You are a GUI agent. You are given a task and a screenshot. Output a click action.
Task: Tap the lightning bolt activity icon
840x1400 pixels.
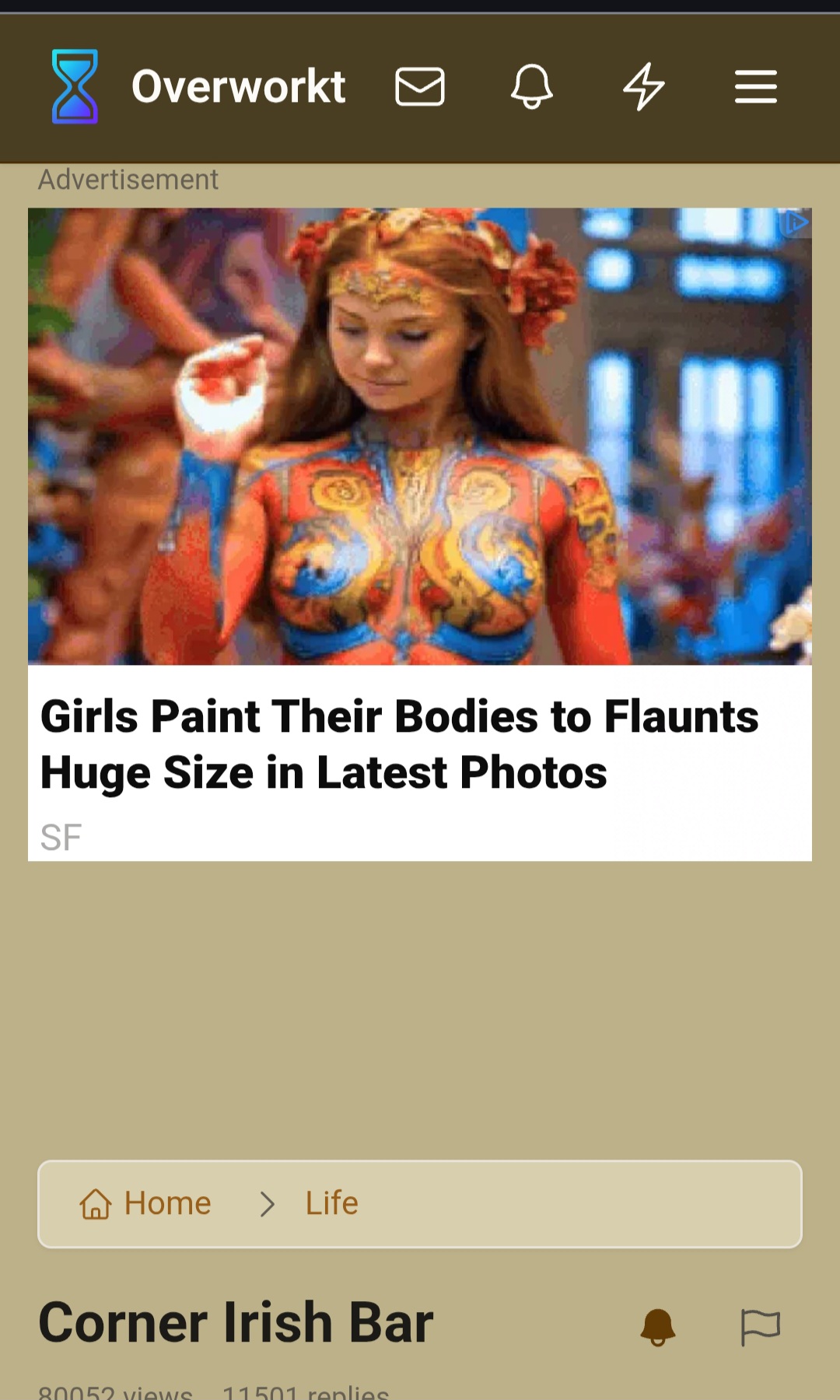[644, 86]
